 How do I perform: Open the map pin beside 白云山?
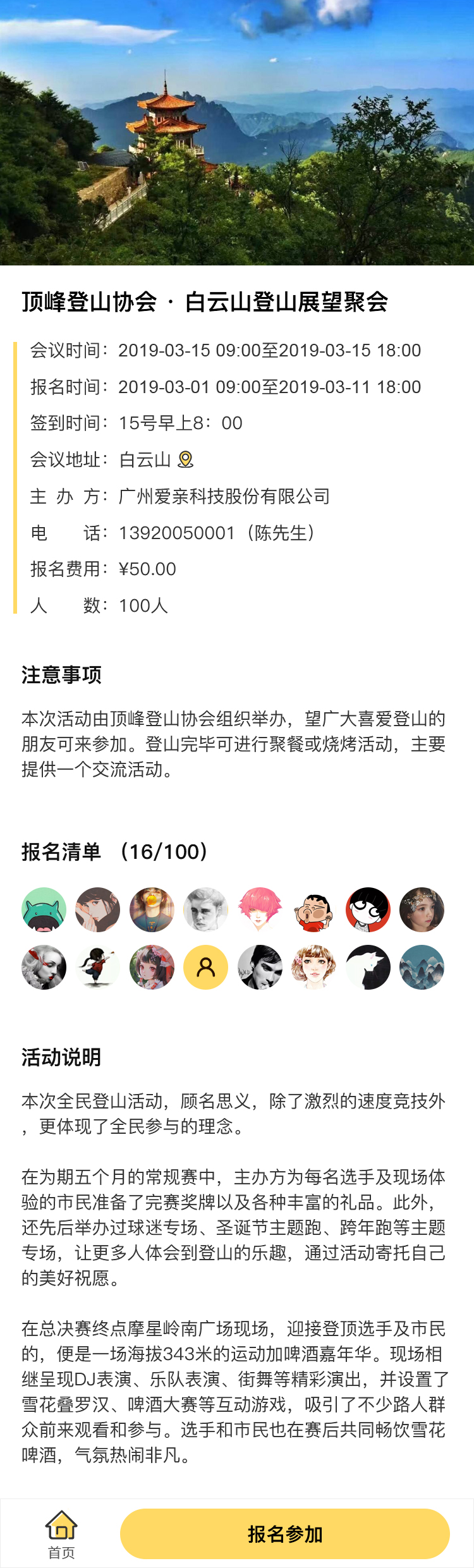click(185, 459)
